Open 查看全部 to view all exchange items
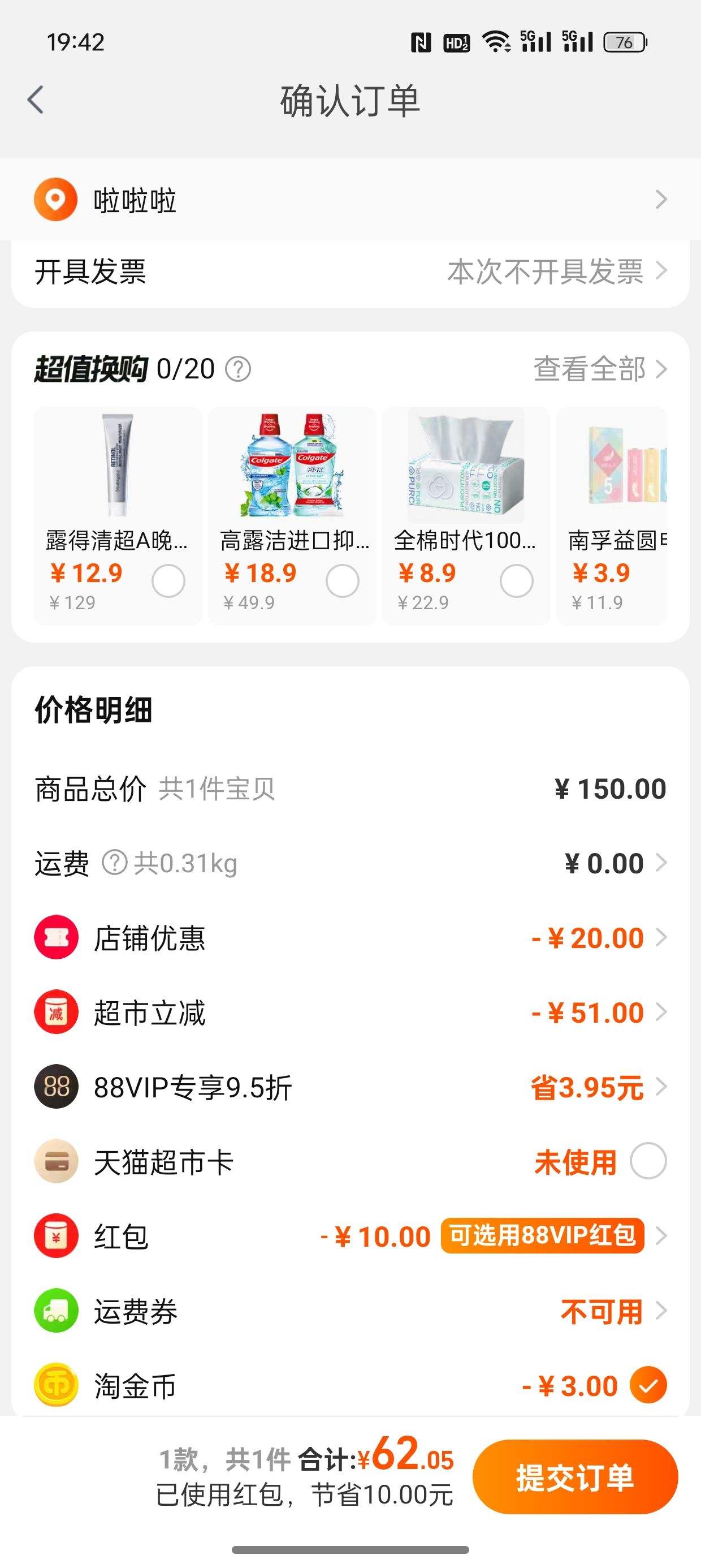 589,369
